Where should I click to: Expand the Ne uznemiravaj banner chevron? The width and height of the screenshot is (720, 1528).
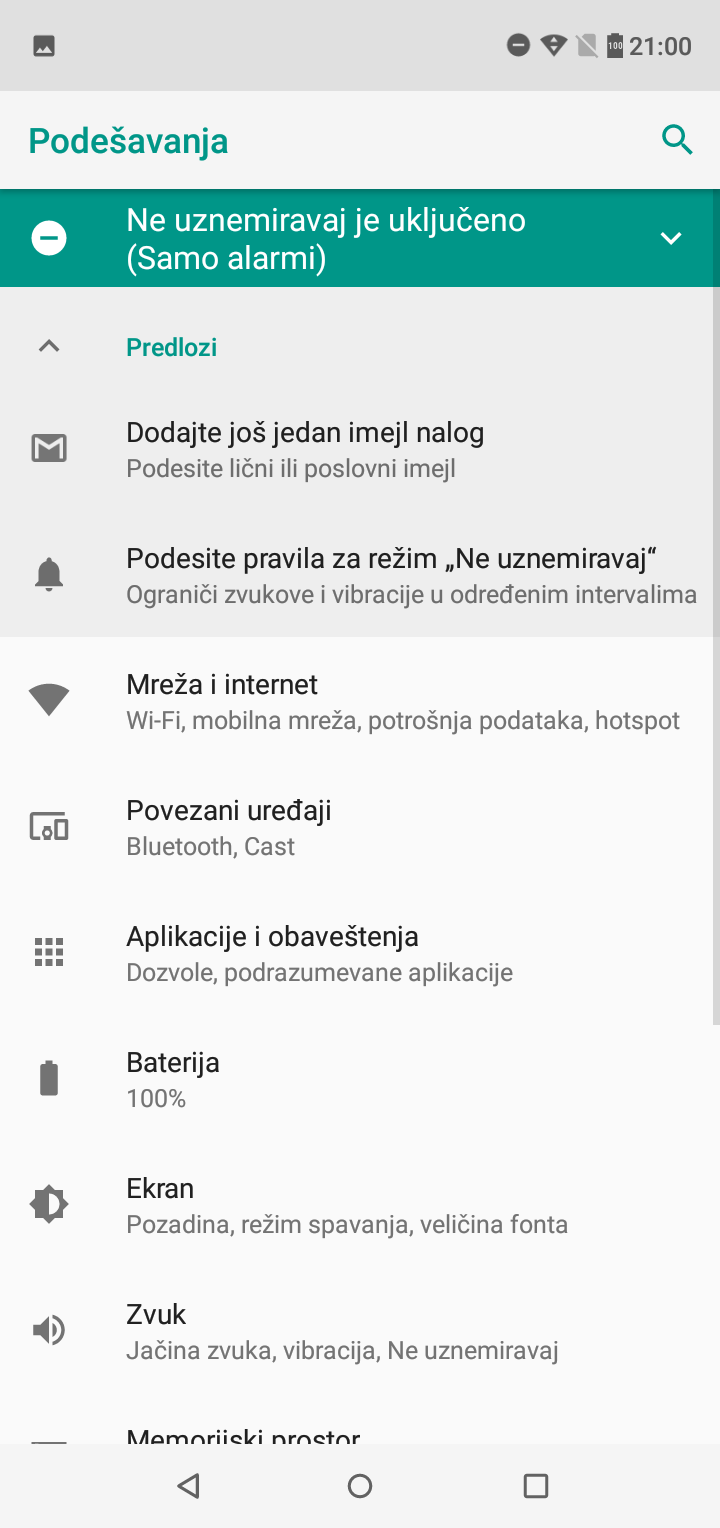[x=670, y=238]
